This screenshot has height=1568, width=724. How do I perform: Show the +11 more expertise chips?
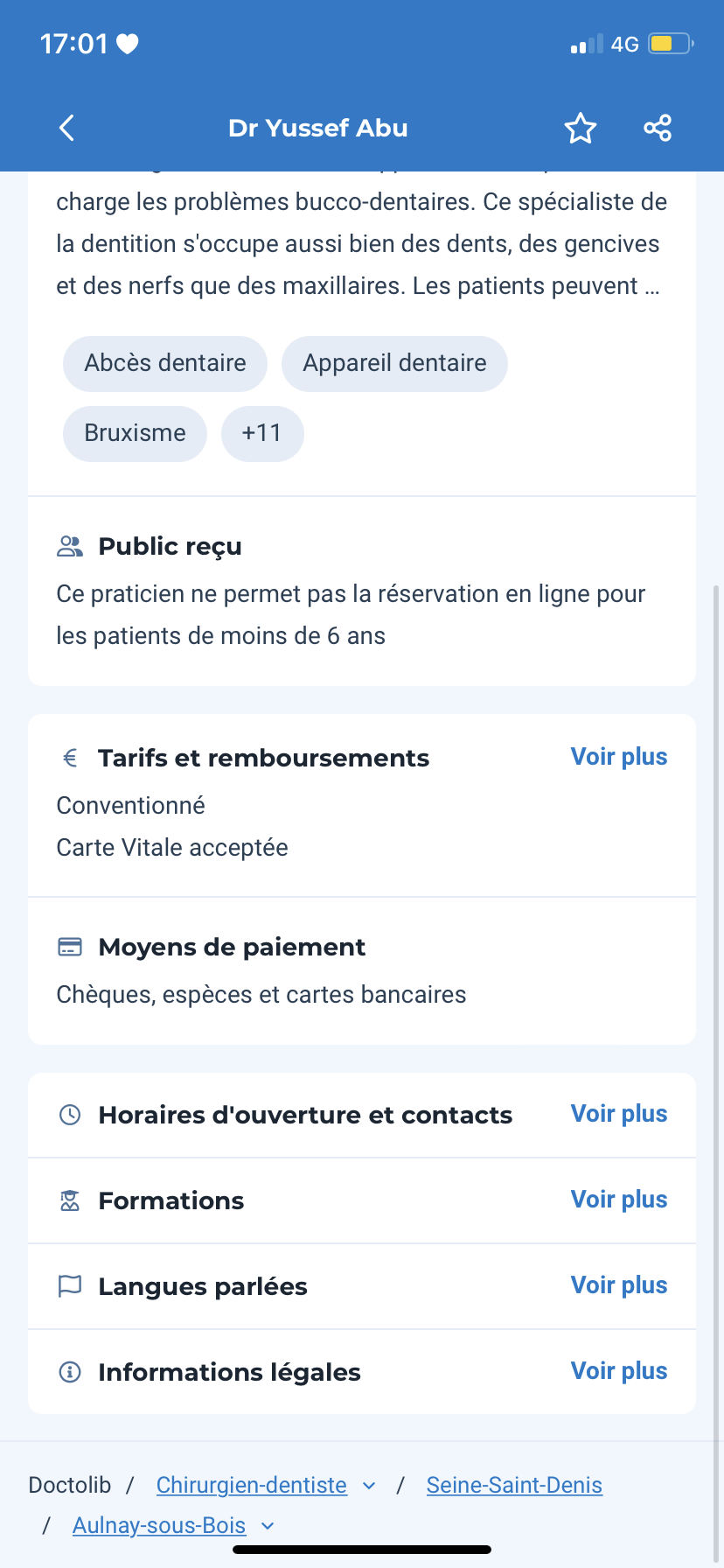coord(262,433)
